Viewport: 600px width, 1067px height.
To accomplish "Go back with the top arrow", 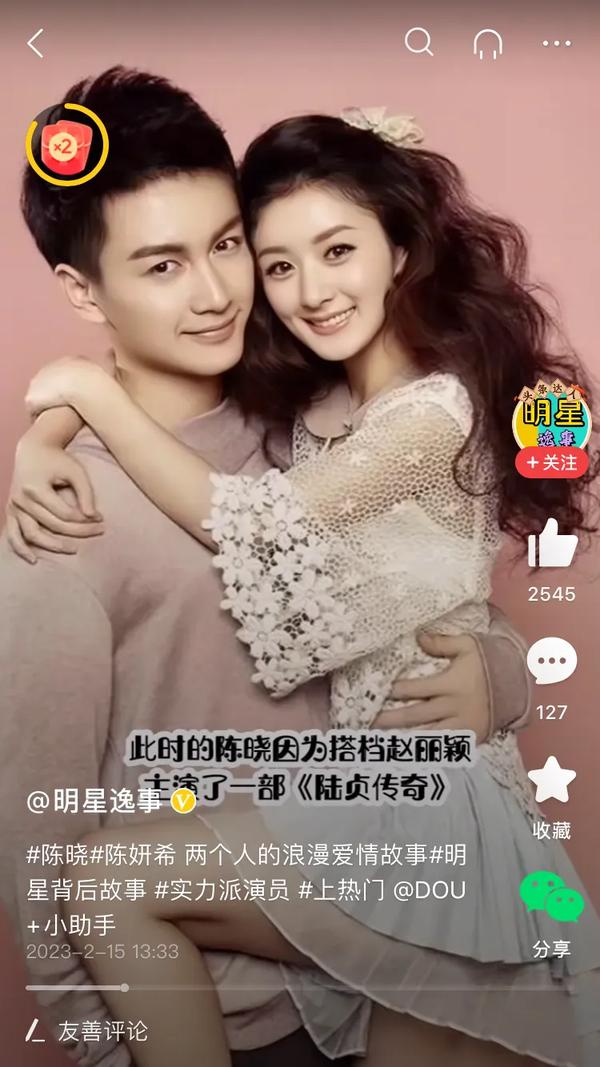I will click(36, 43).
